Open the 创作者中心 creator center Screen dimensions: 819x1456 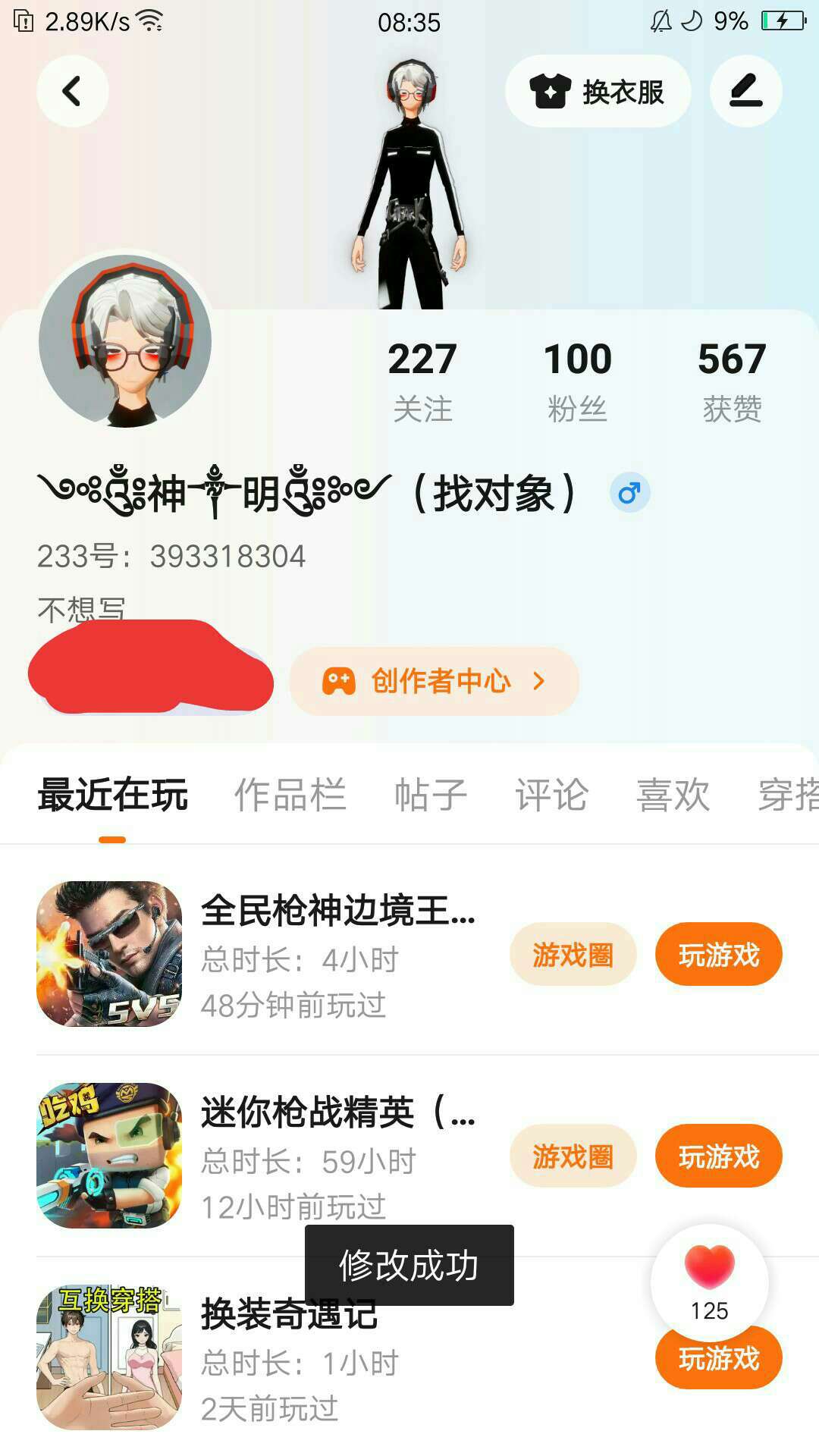click(x=434, y=681)
